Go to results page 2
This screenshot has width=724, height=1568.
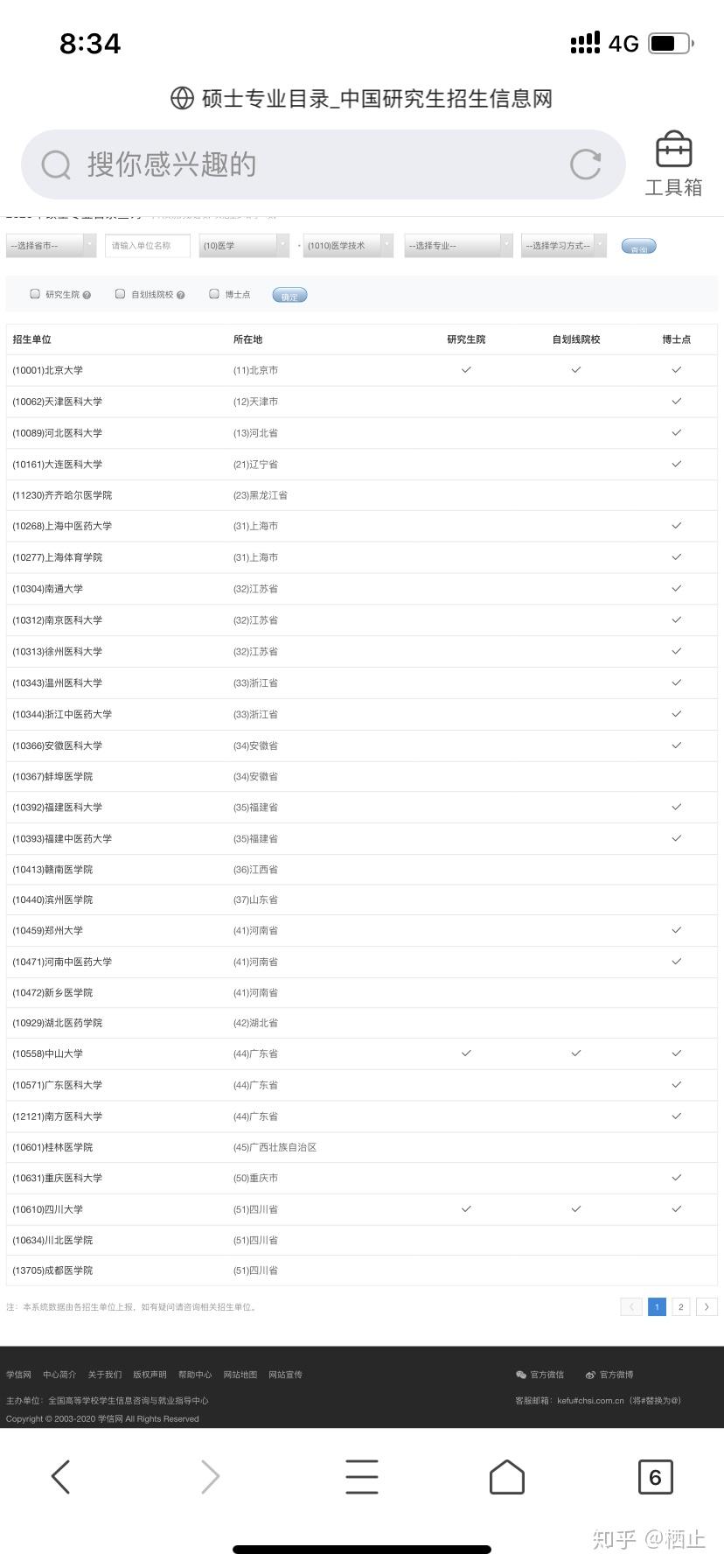pos(680,1307)
